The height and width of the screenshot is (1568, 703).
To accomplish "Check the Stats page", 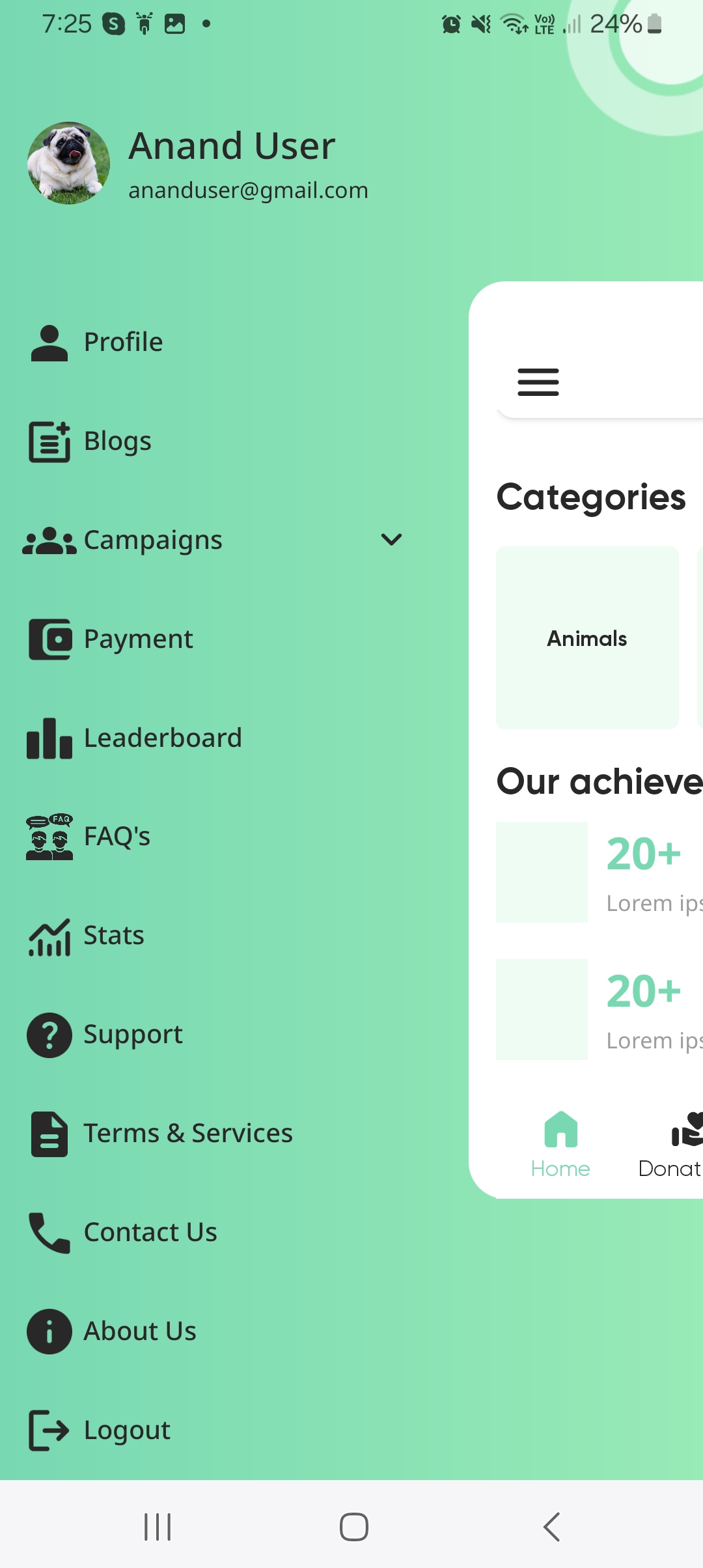I will pos(113,936).
